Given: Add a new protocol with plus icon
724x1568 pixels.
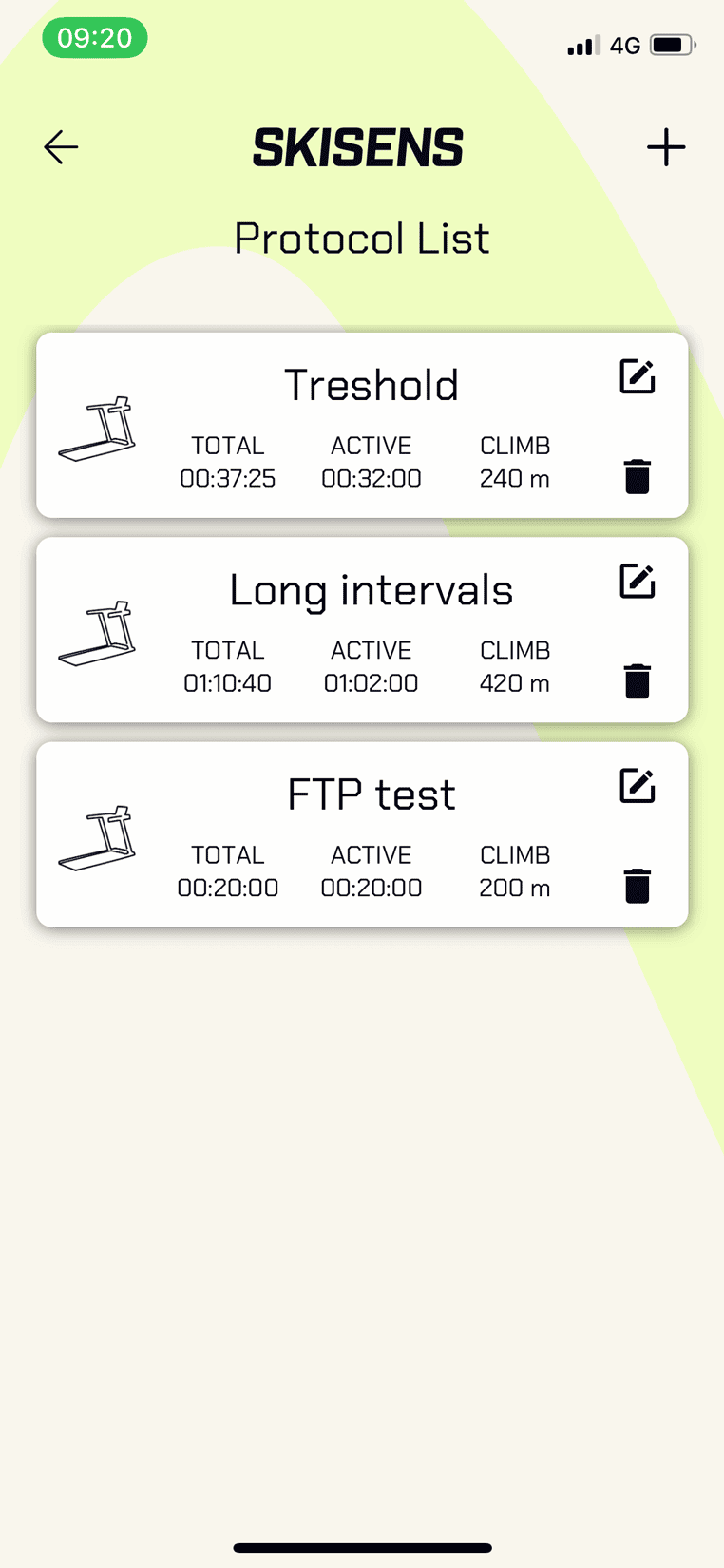Looking at the screenshot, I should [x=666, y=147].
